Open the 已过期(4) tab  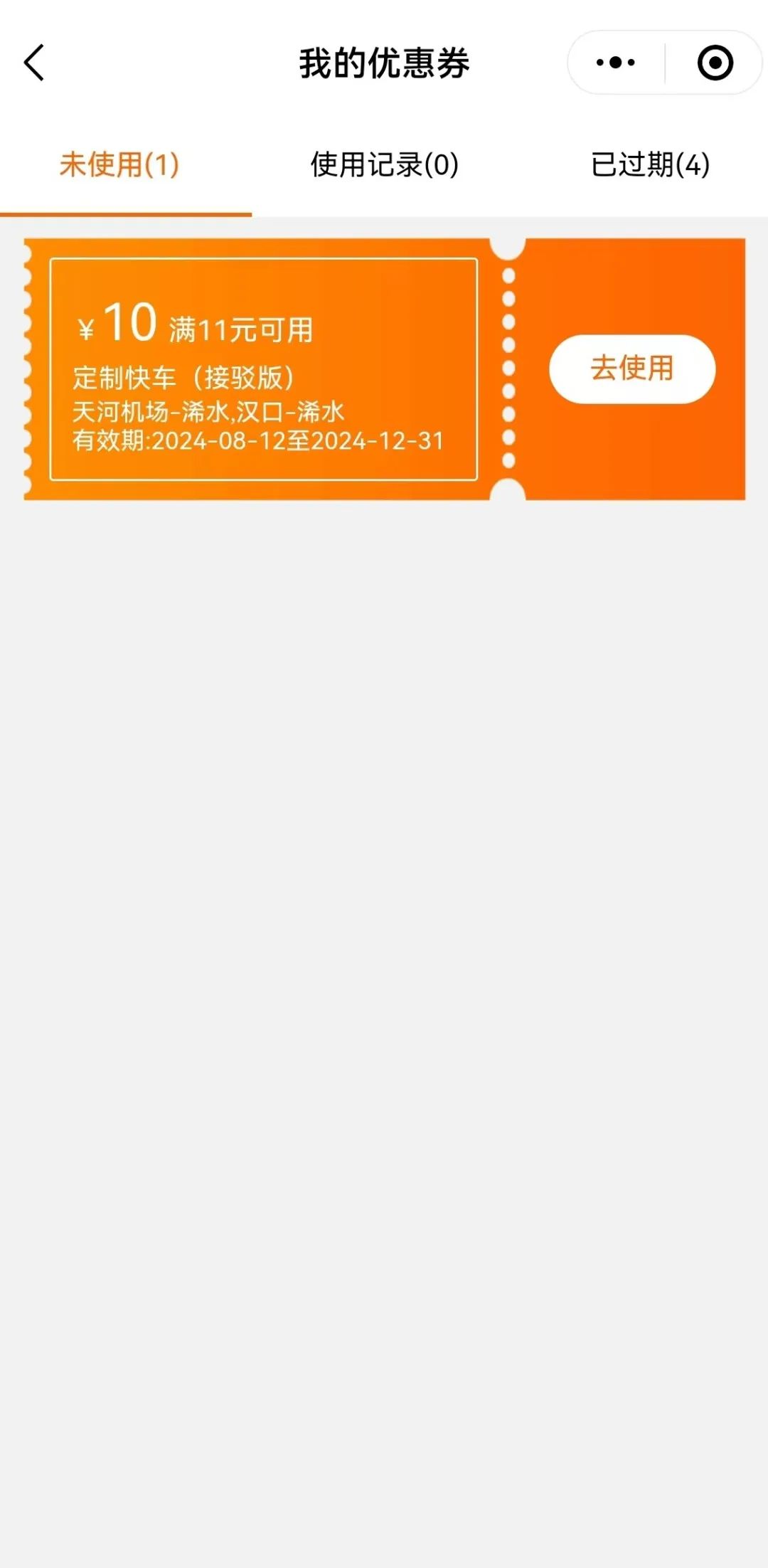pos(650,165)
